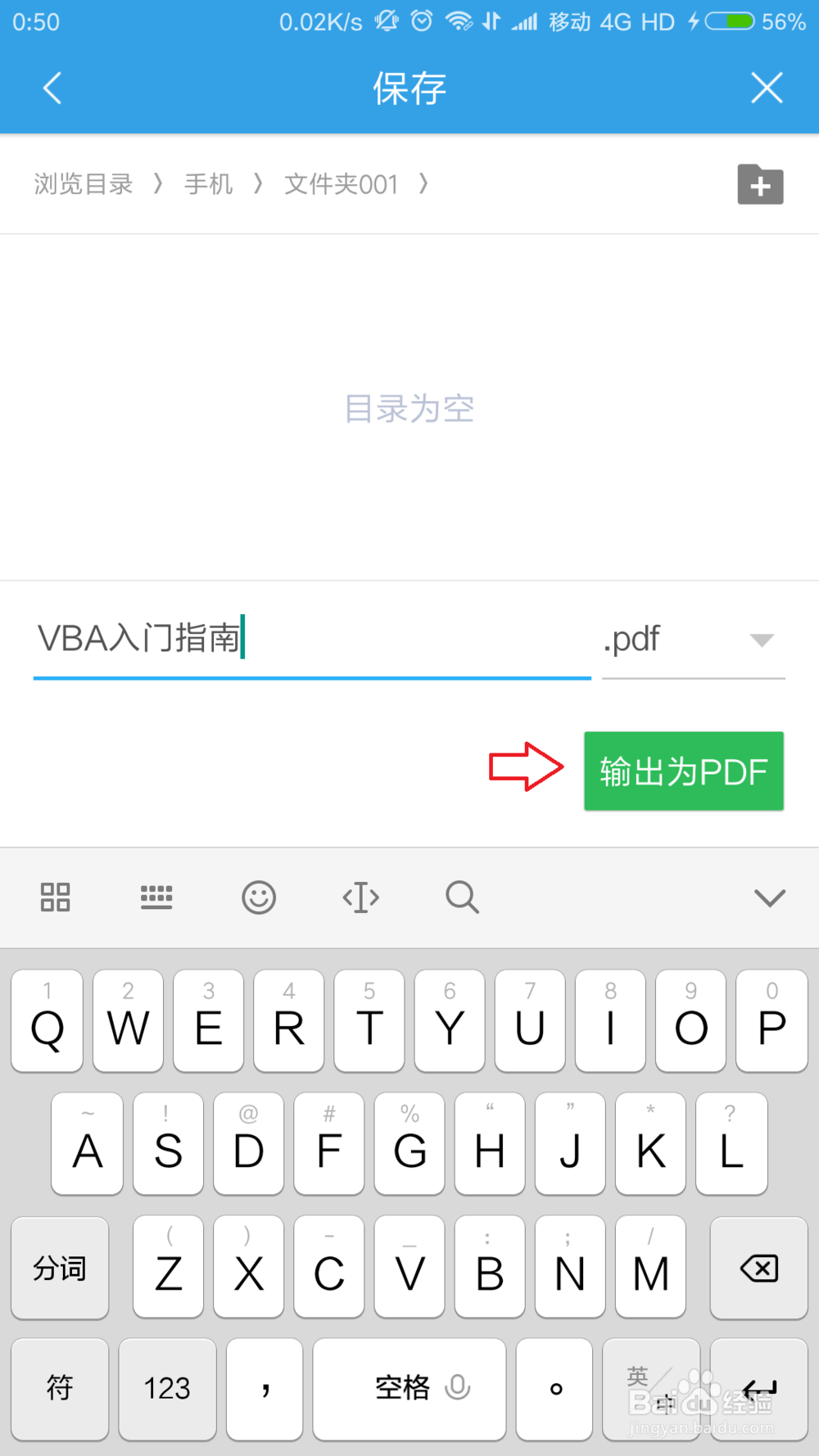819x1456 pixels.
Task: Open the 文件夹001 folder breadcrumb
Action: click(x=341, y=184)
